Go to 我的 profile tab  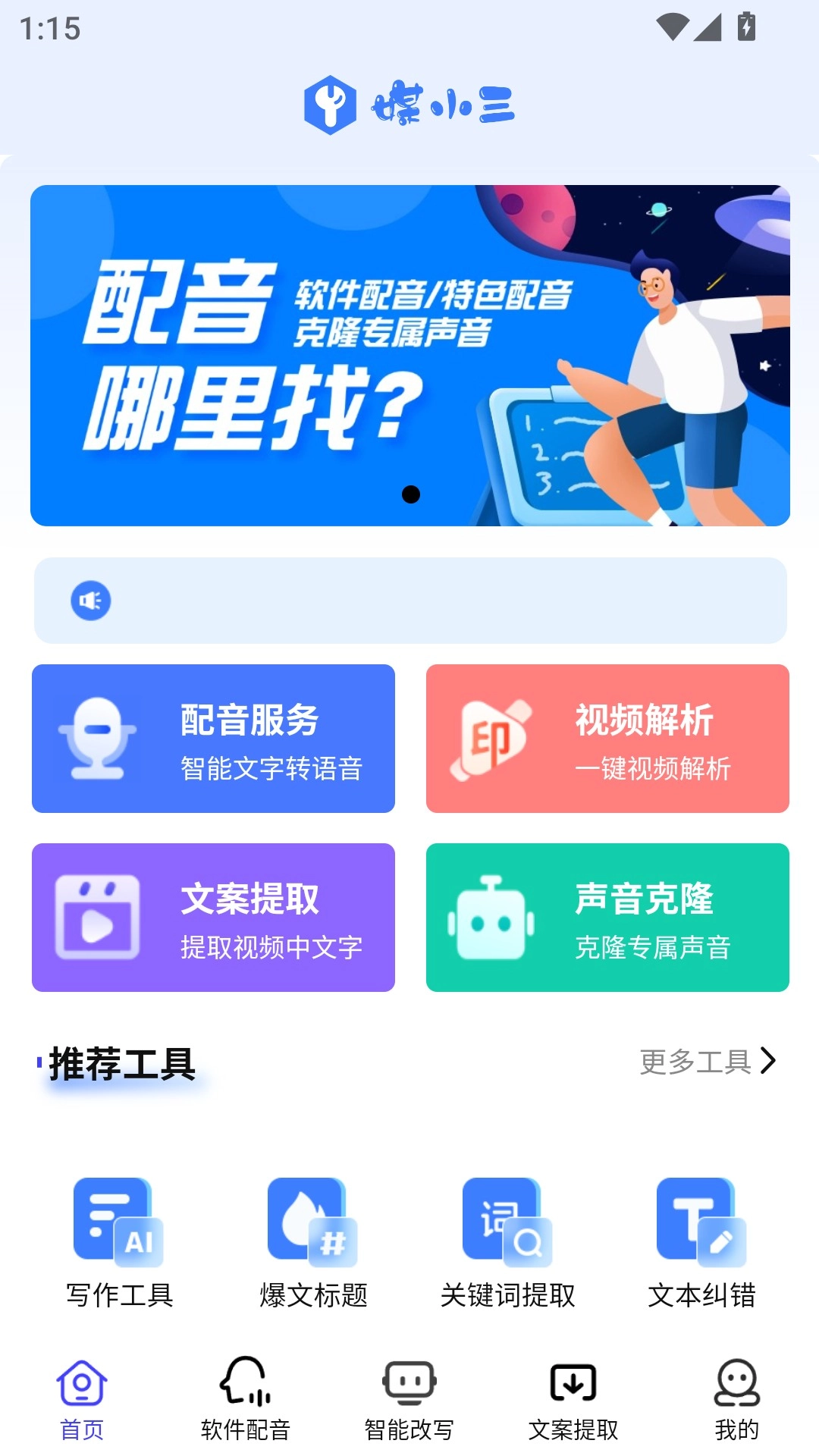point(736,1400)
